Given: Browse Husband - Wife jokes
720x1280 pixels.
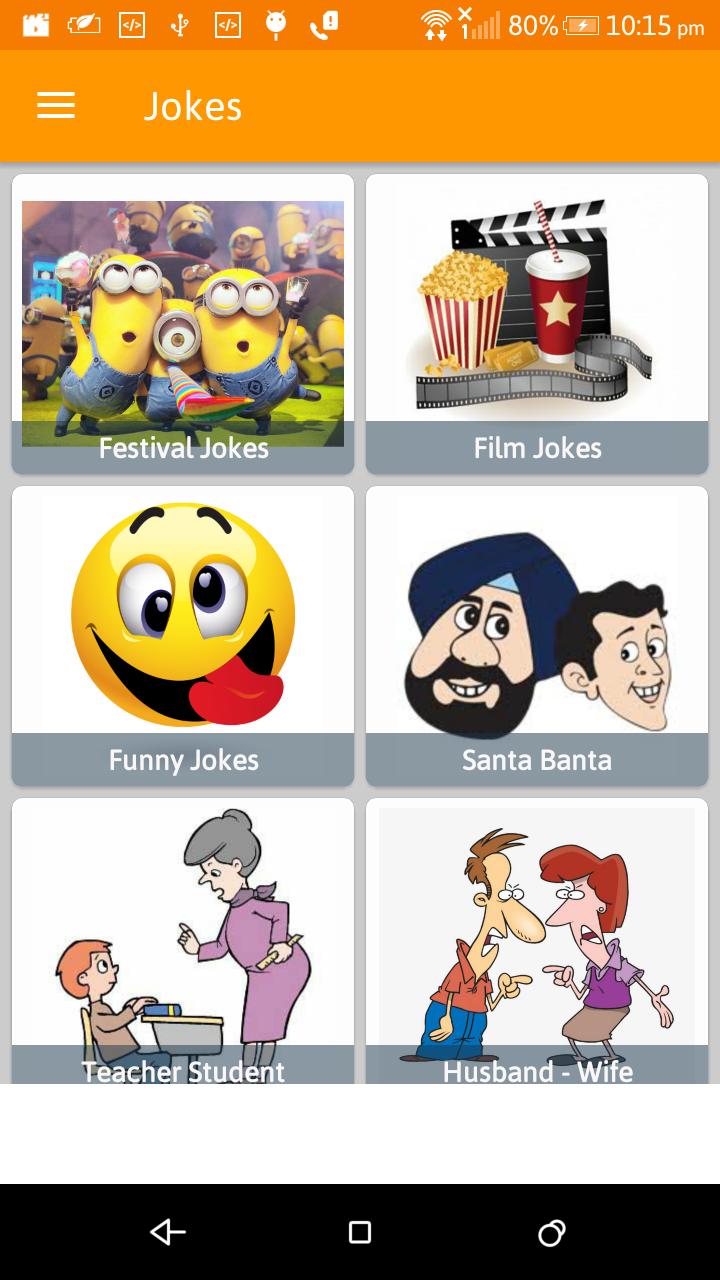Looking at the screenshot, I should click(x=537, y=940).
